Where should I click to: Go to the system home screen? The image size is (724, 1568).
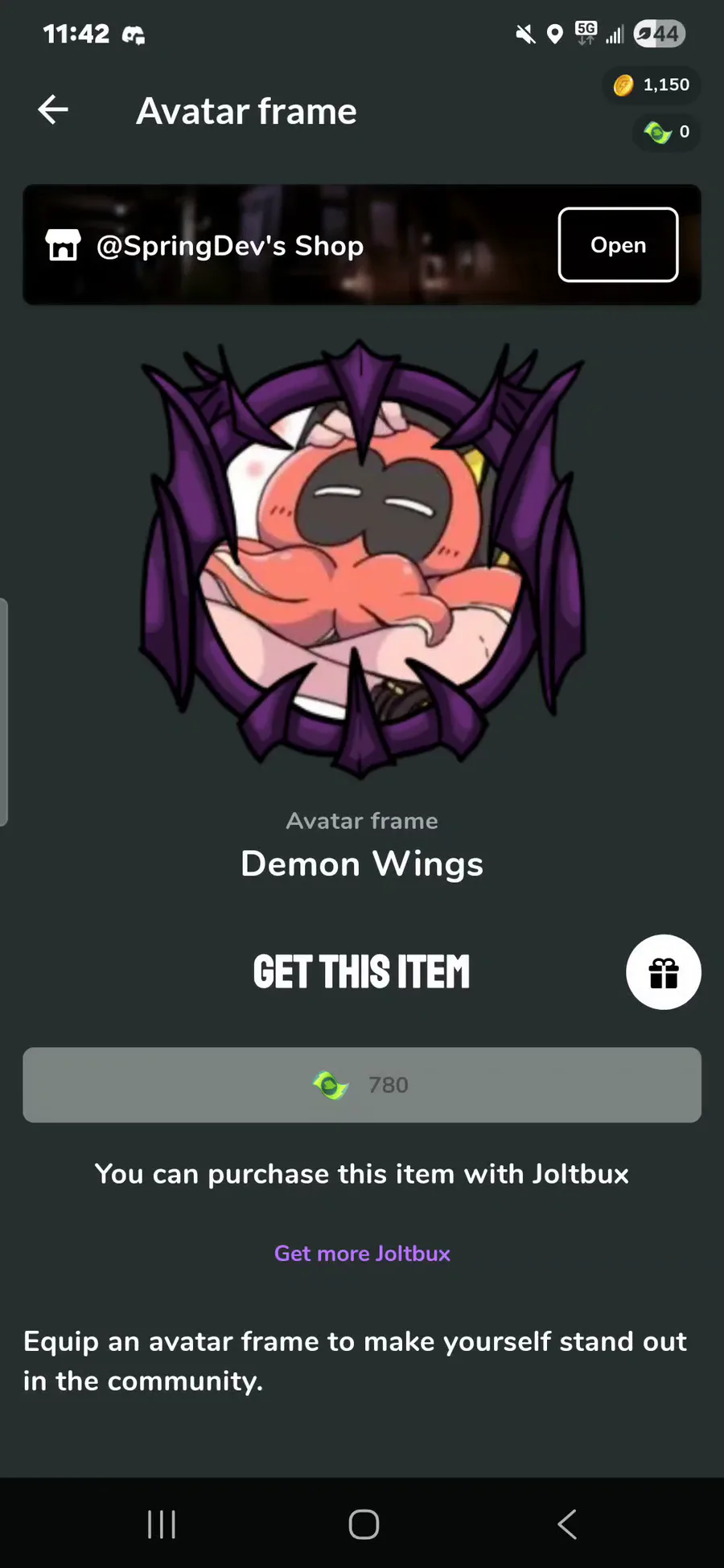click(364, 1524)
